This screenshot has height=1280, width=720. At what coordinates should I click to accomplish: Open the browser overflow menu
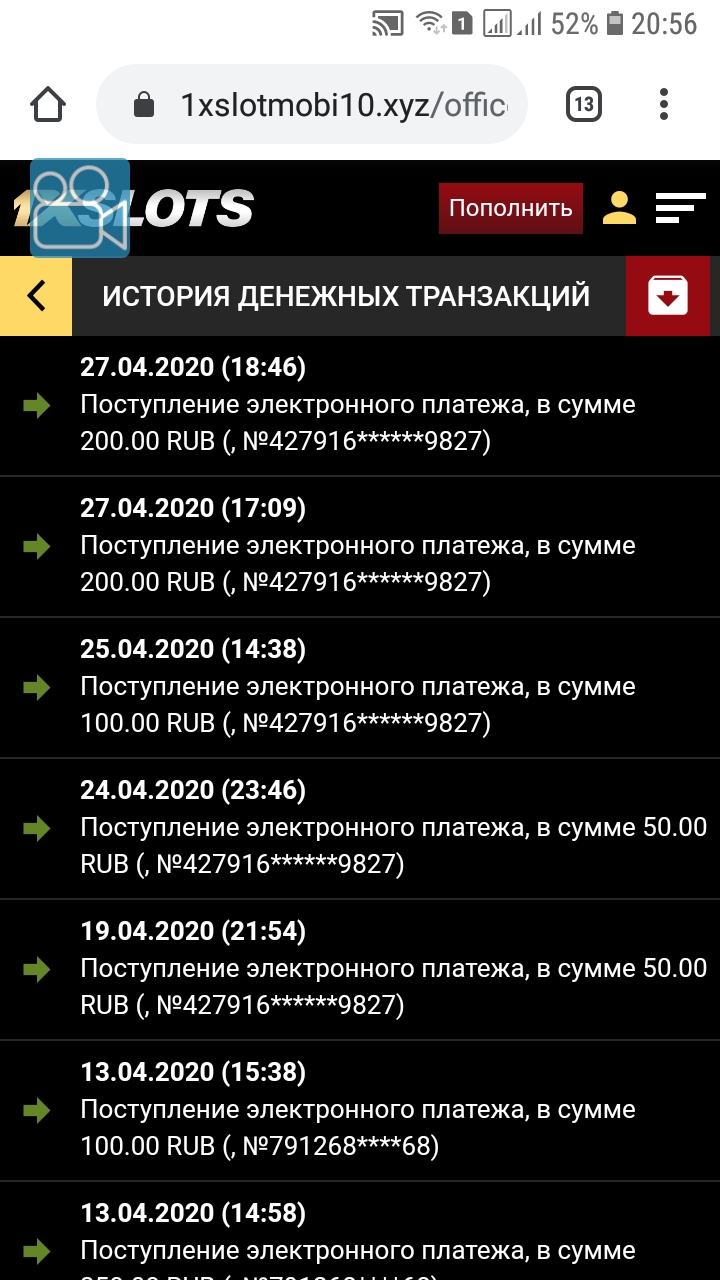point(665,104)
